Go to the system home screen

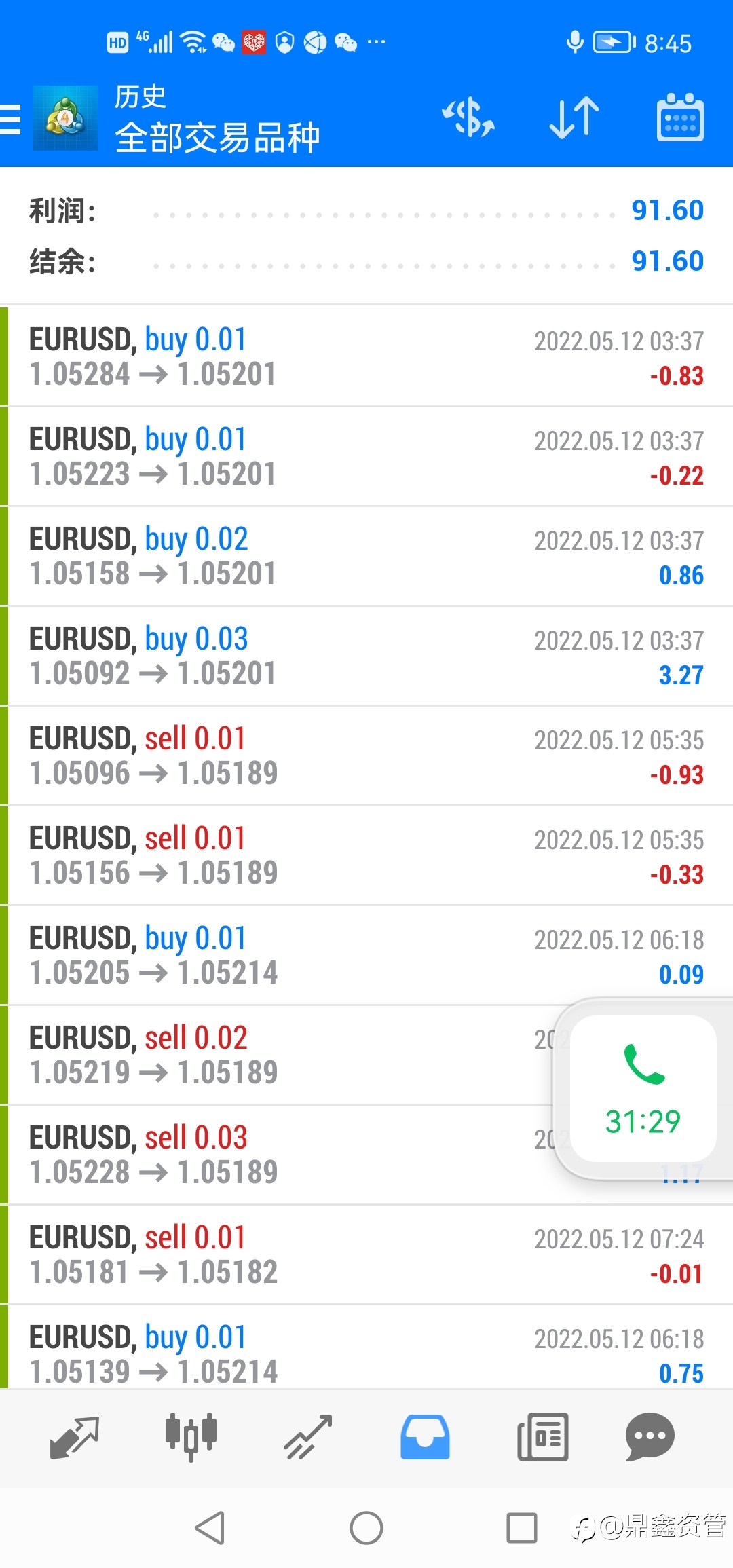point(366,1528)
